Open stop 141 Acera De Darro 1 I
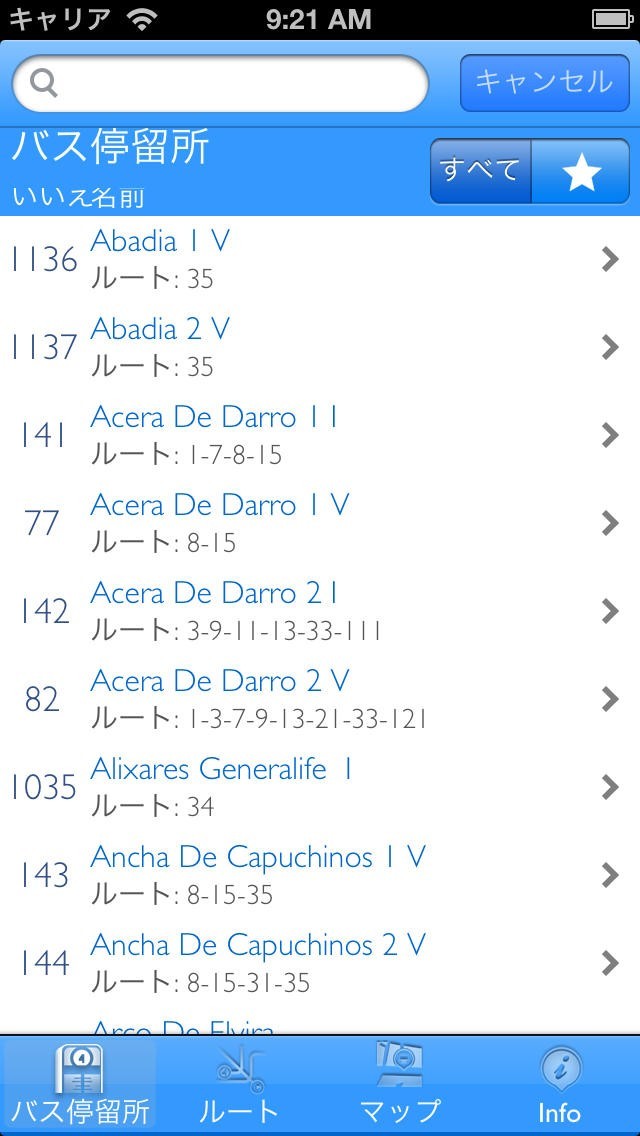Image resolution: width=640 pixels, height=1136 pixels. point(320,435)
